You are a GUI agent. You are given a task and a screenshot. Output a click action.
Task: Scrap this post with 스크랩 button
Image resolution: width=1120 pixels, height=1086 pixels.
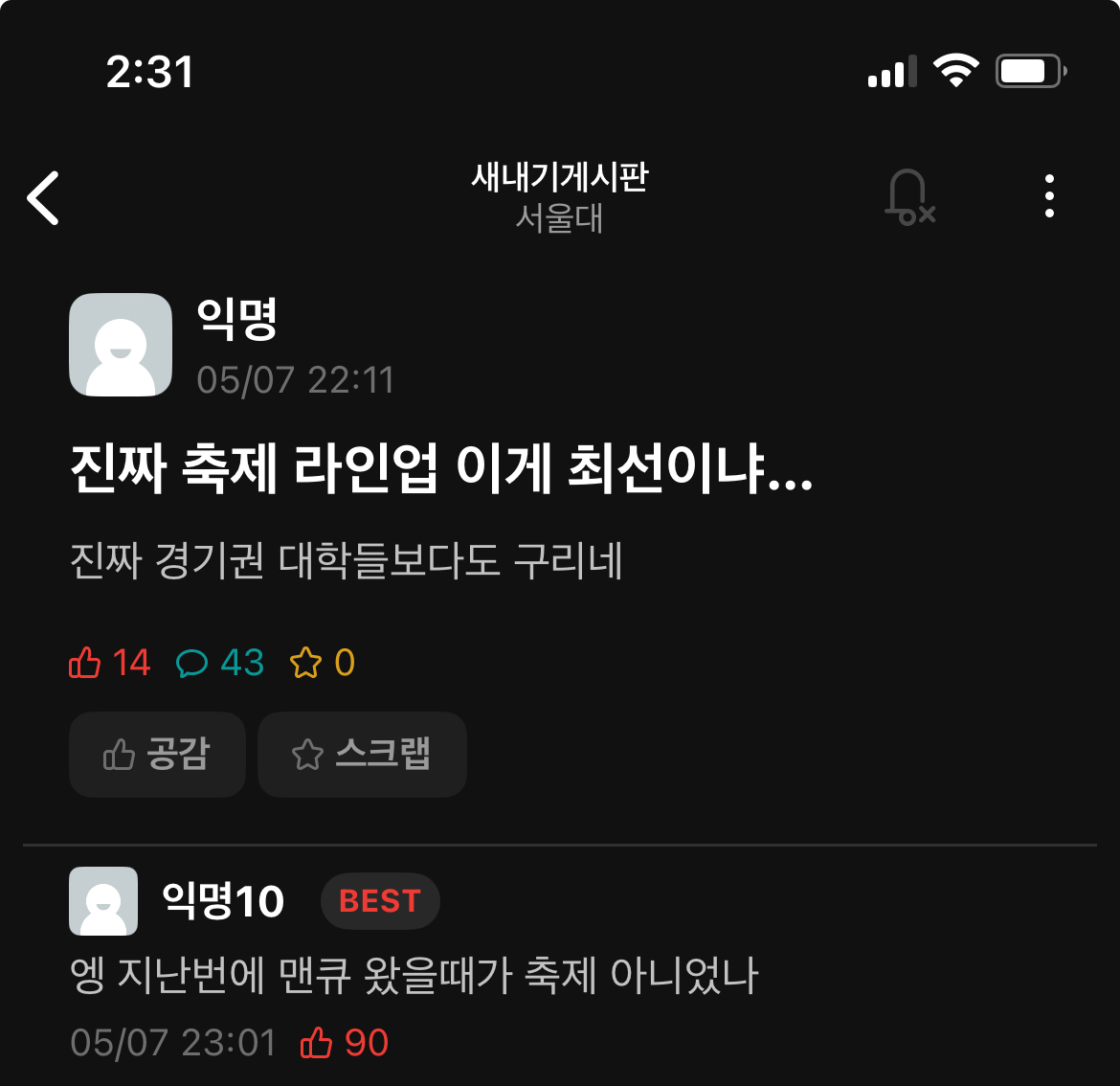362,755
